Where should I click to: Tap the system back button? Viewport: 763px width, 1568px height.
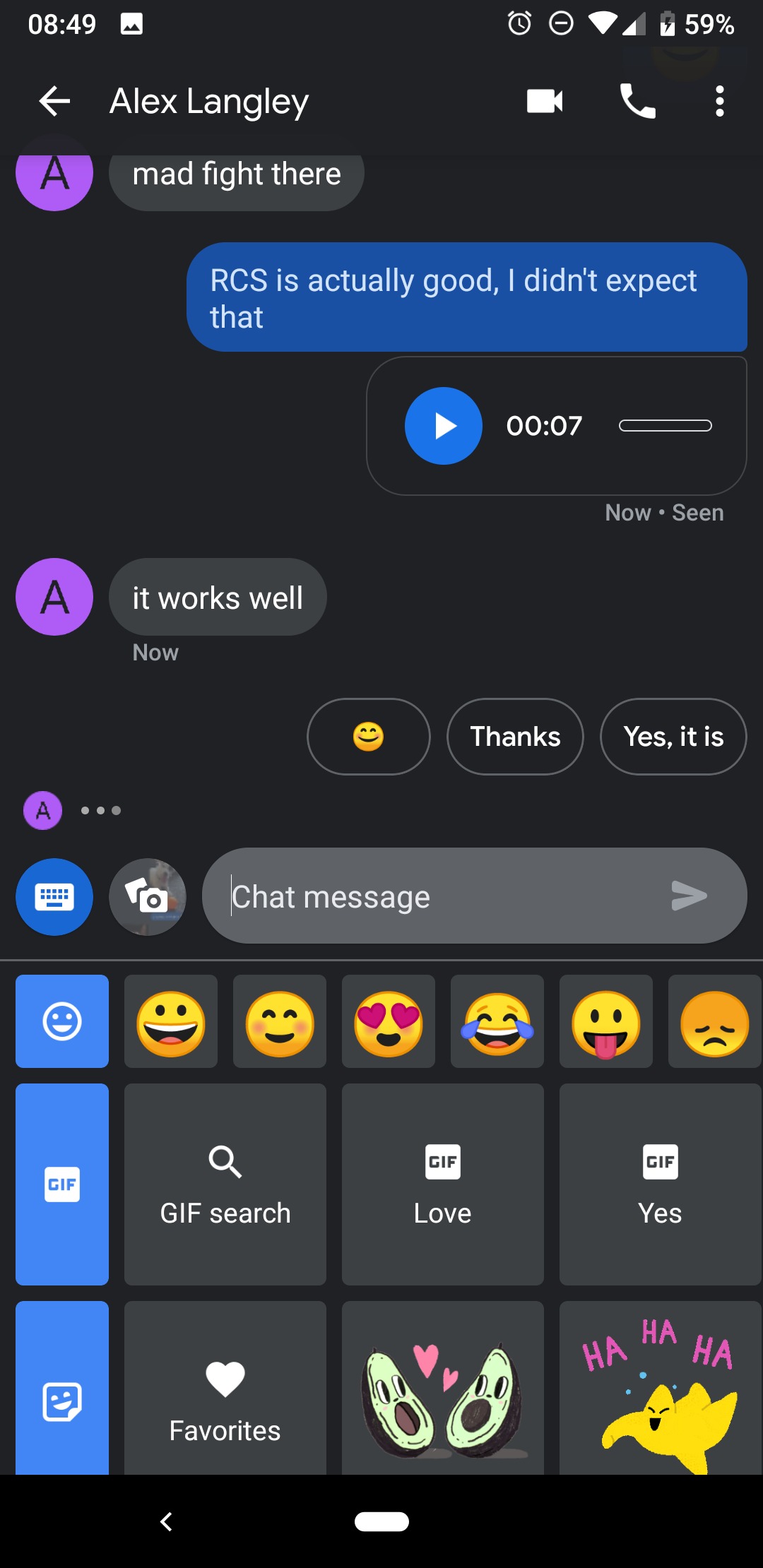point(167,1521)
